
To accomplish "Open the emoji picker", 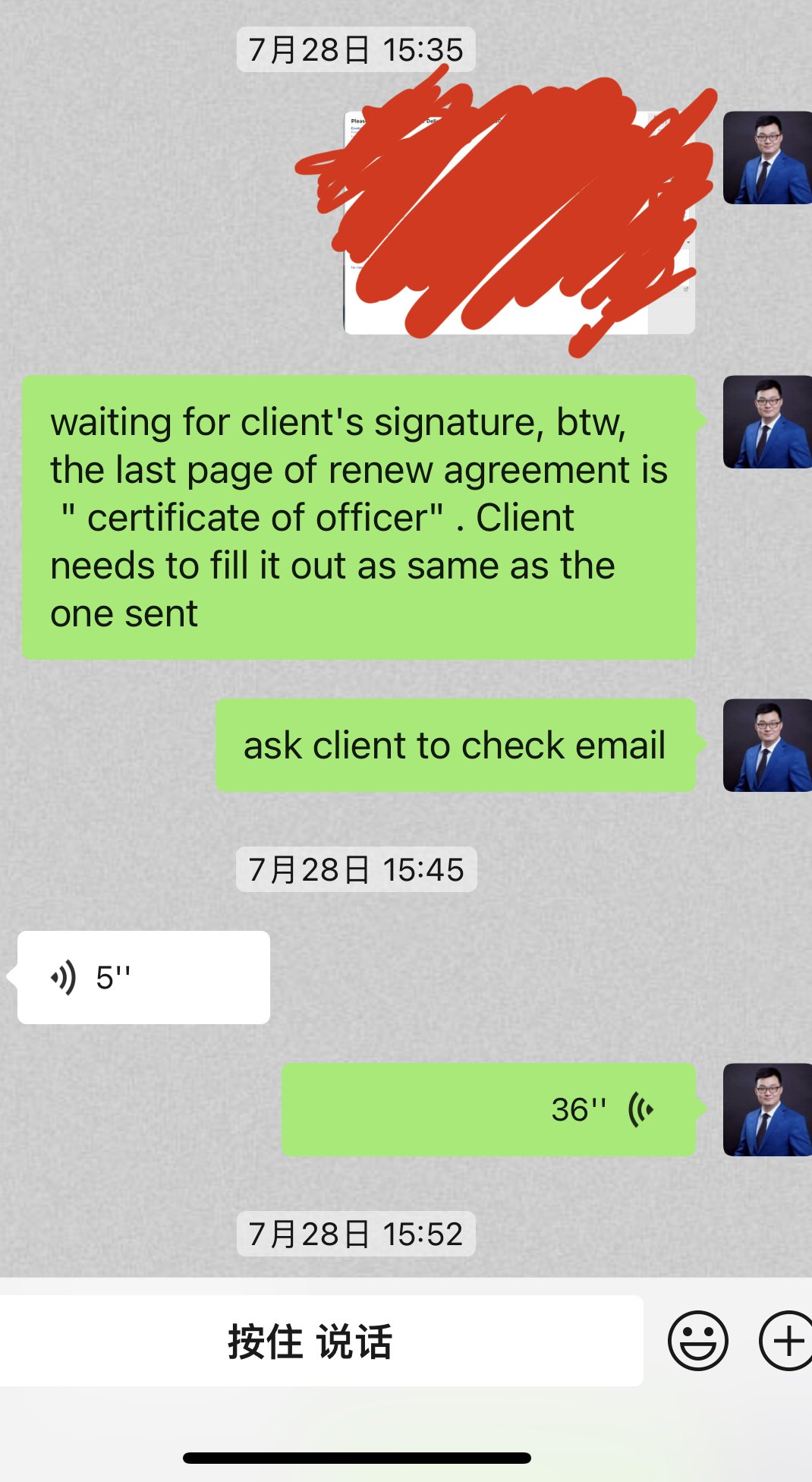I will (x=697, y=1341).
